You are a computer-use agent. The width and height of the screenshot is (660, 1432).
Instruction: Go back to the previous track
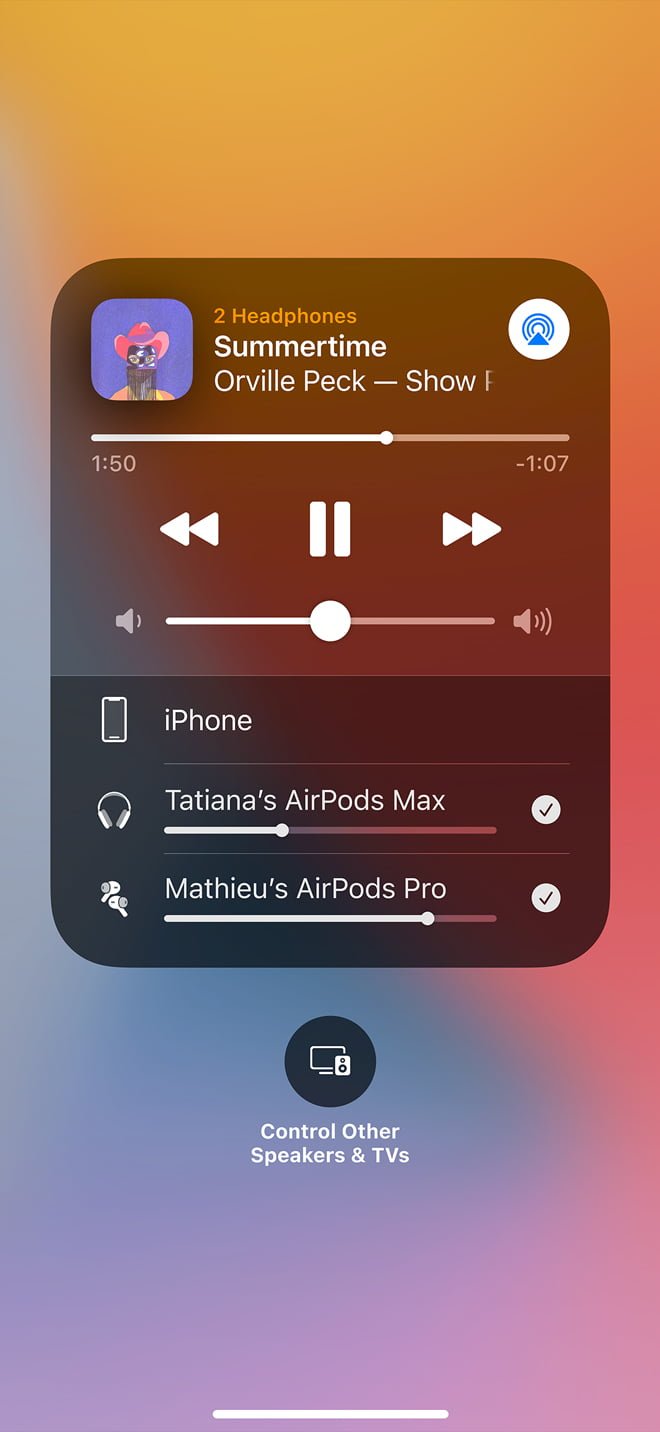pos(189,529)
